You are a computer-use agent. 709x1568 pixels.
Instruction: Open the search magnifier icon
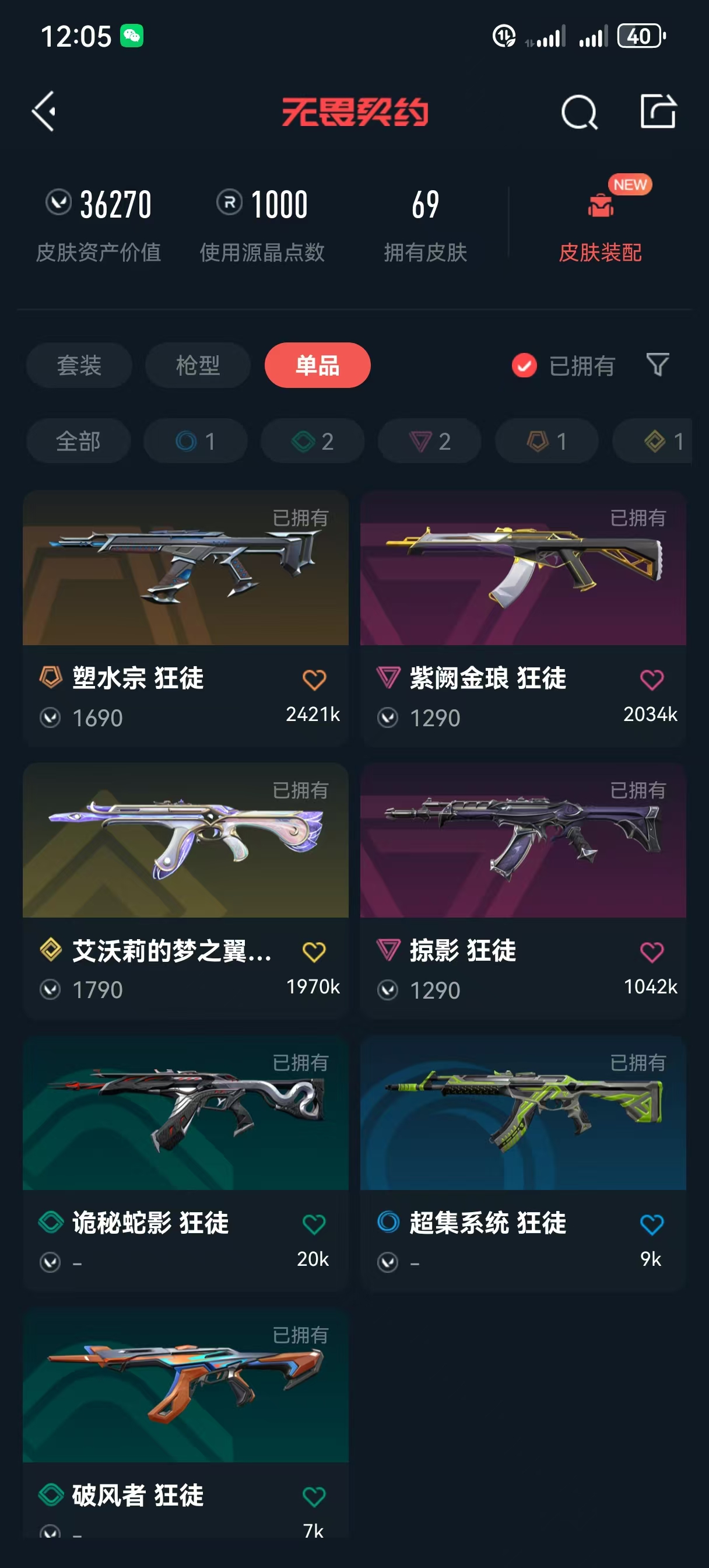(x=579, y=112)
